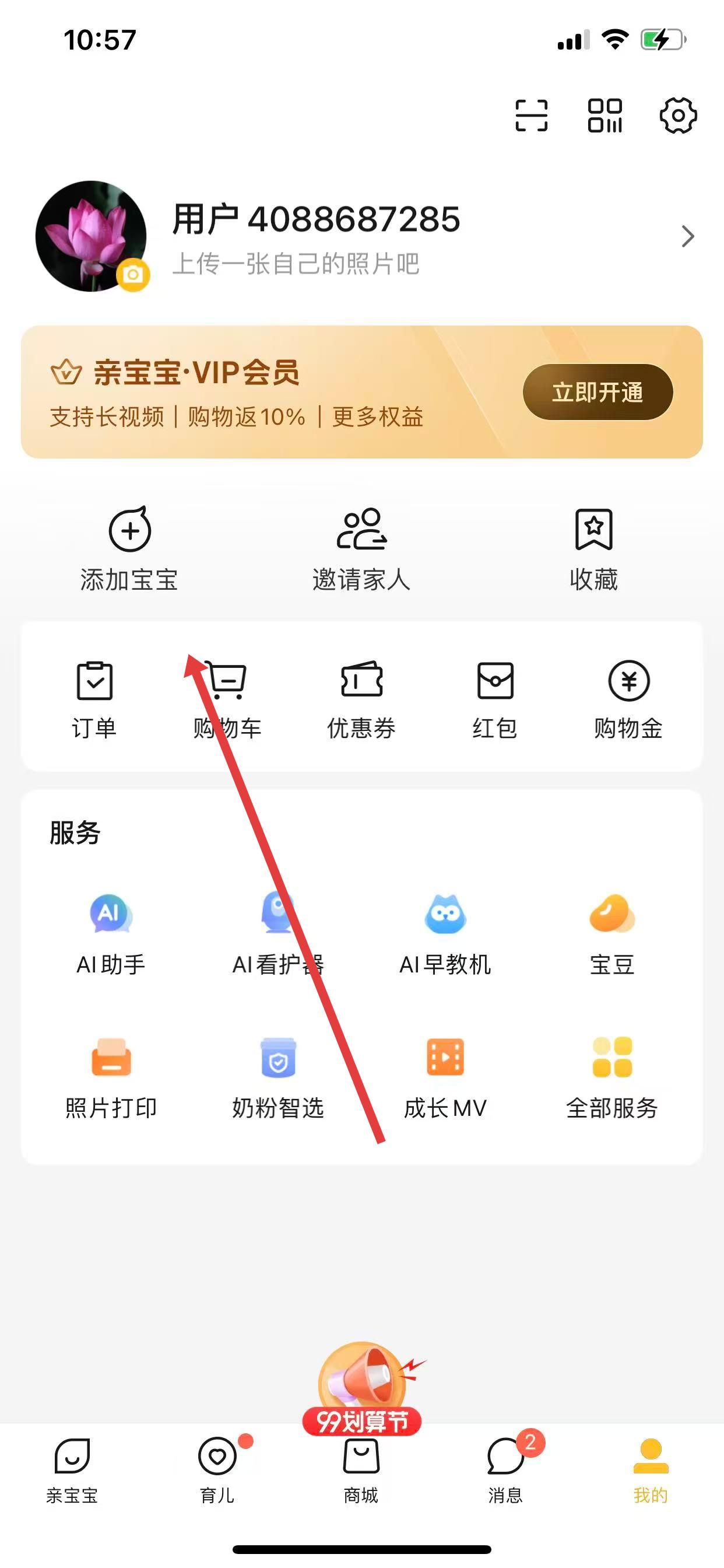Open user profile chevron

click(x=687, y=236)
